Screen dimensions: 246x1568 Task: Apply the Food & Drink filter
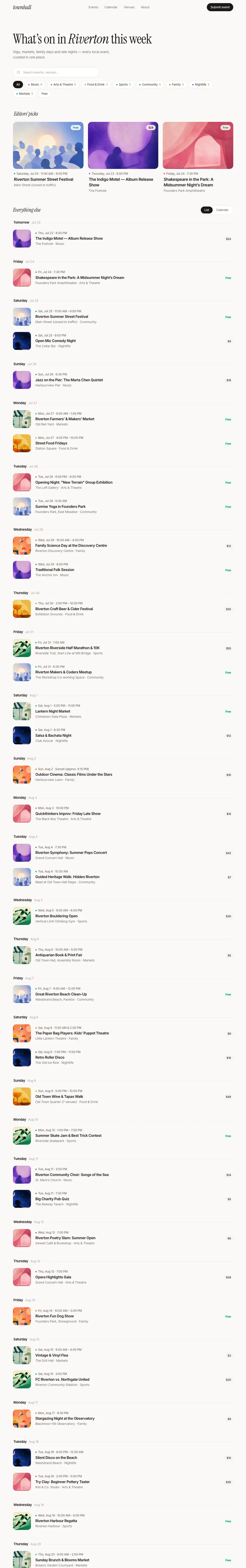pos(96,85)
